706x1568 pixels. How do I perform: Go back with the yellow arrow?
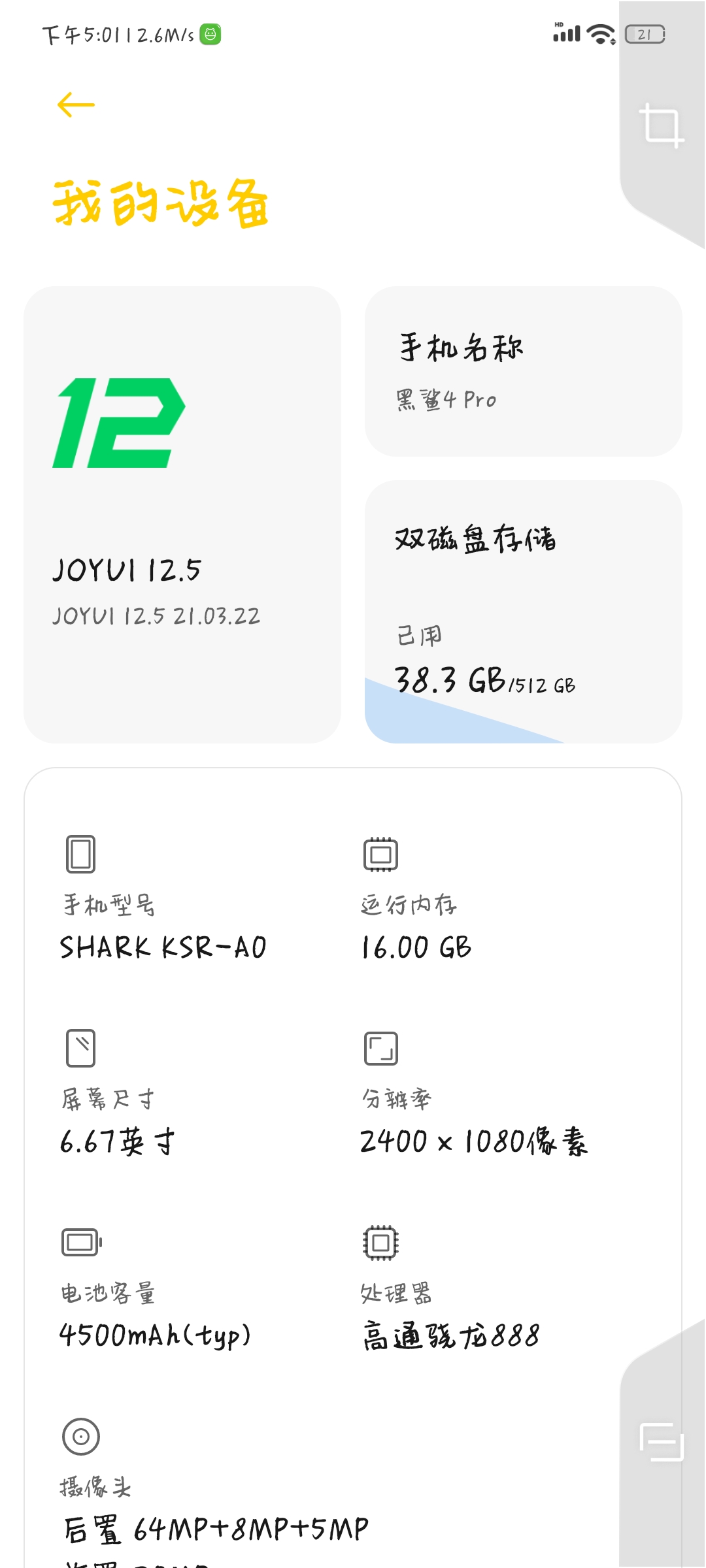coord(76,105)
